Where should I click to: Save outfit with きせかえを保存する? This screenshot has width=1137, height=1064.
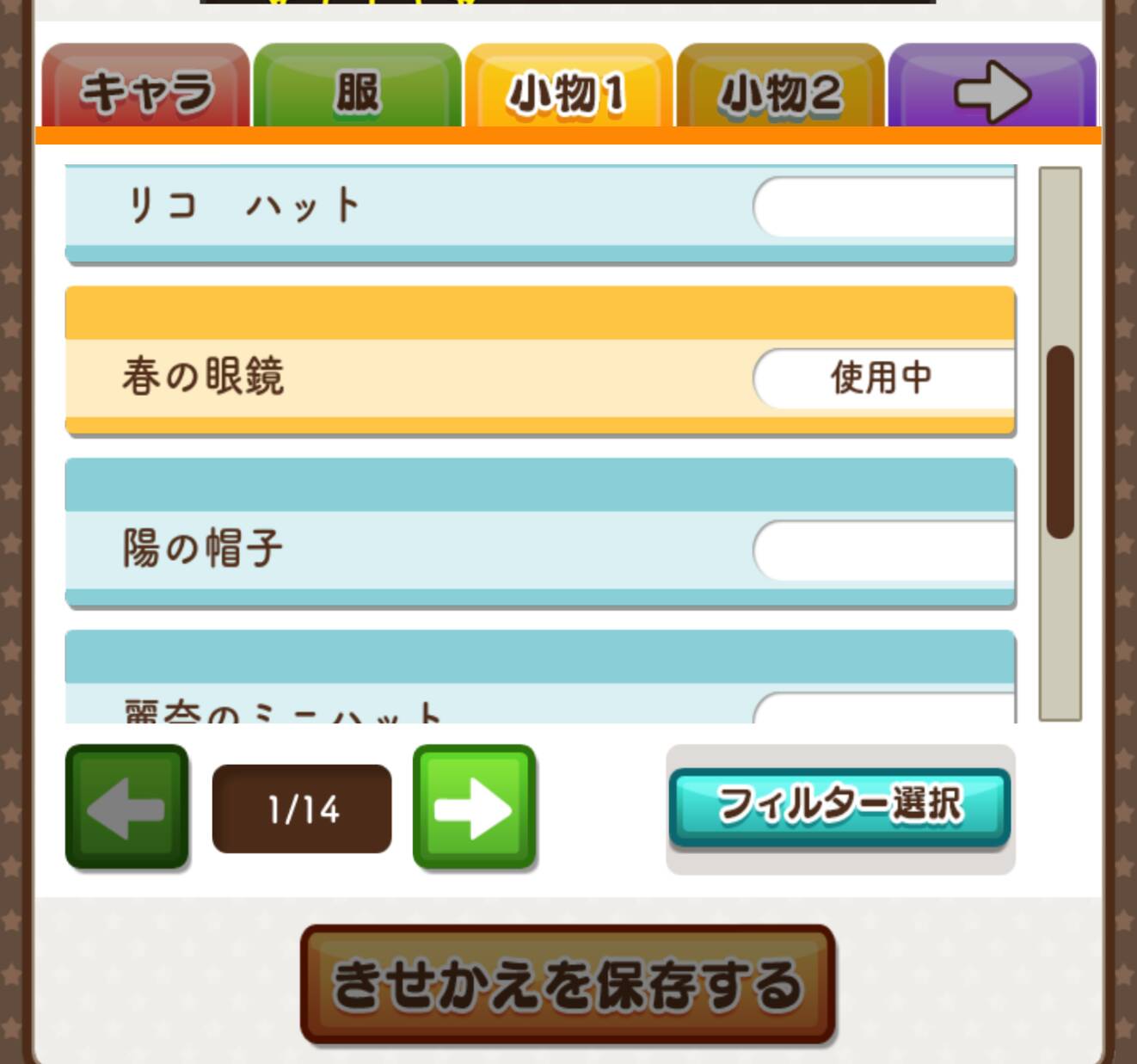(x=568, y=984)
